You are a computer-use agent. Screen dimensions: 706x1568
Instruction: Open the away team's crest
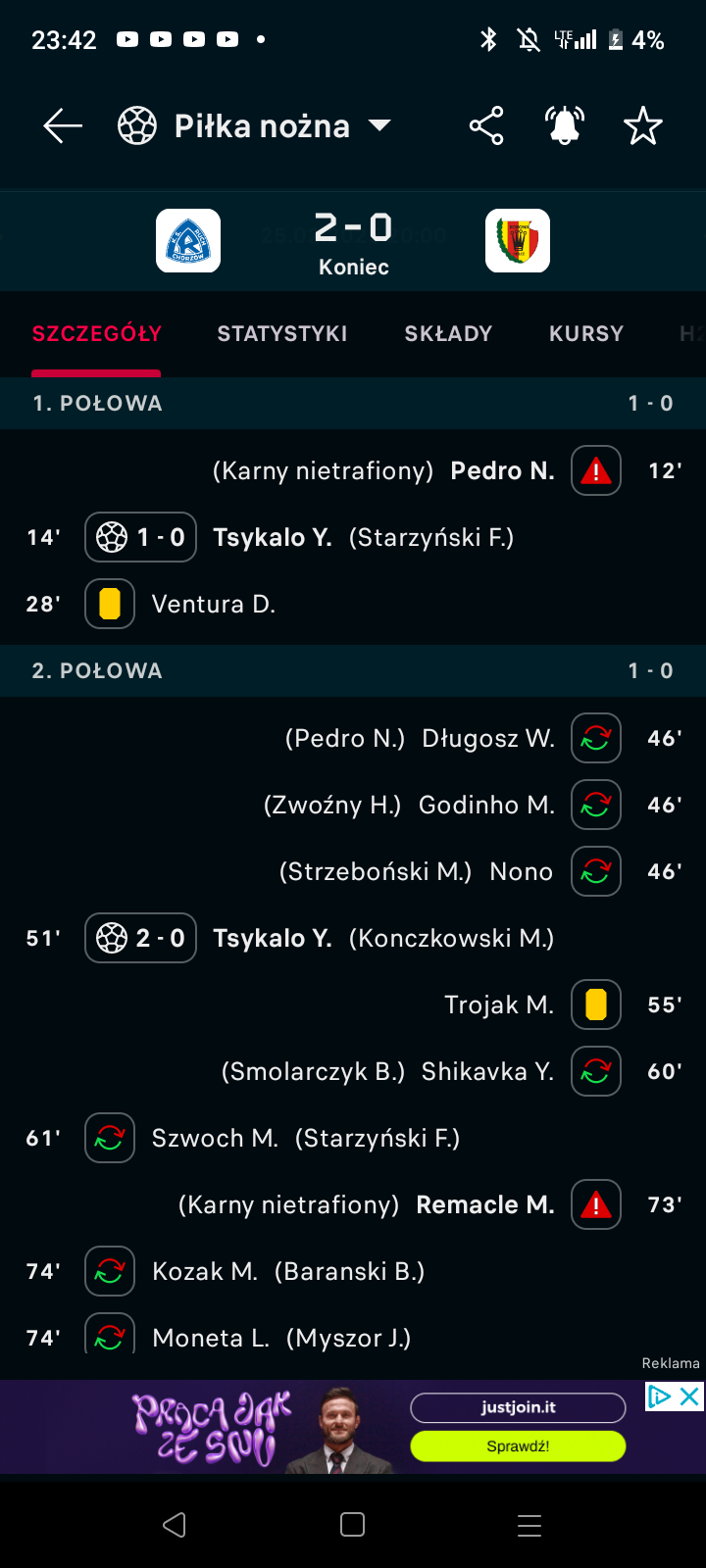[x=518, y=240]
